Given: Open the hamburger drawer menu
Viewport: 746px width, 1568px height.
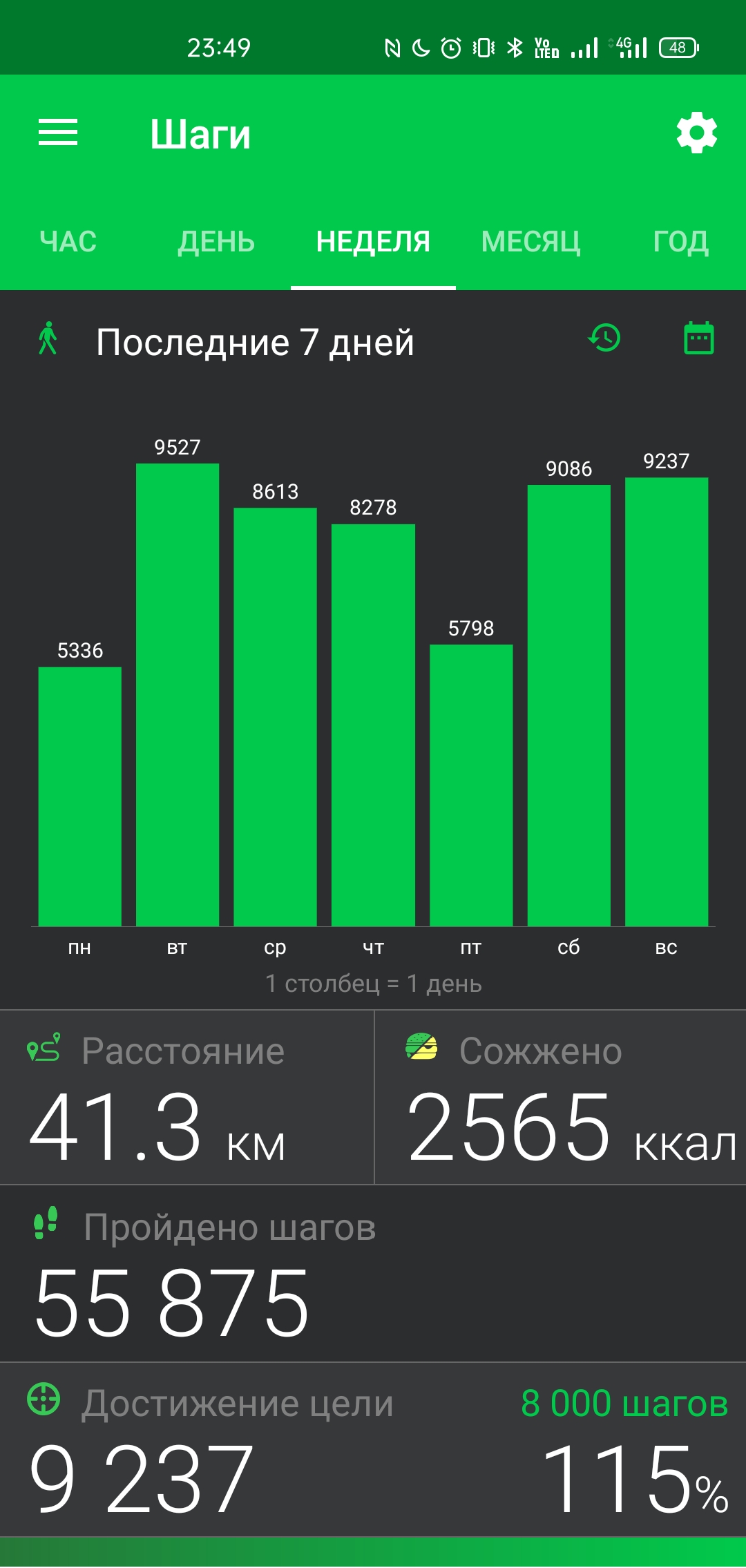Looking at the screenshot, I should (x=58, y=133).
